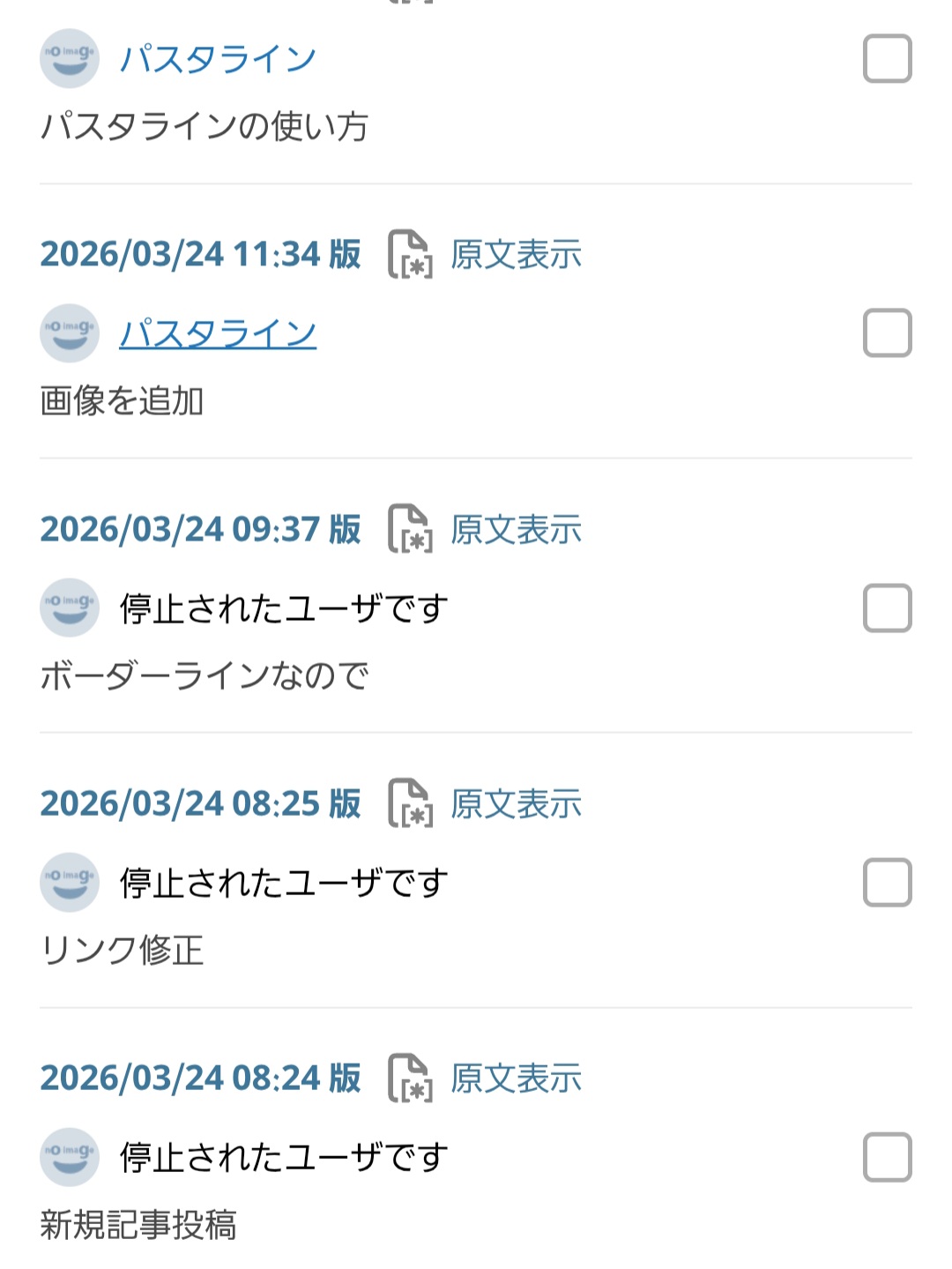Open the 2026/03/24 08:24 版 revision

coord(200,1078)
